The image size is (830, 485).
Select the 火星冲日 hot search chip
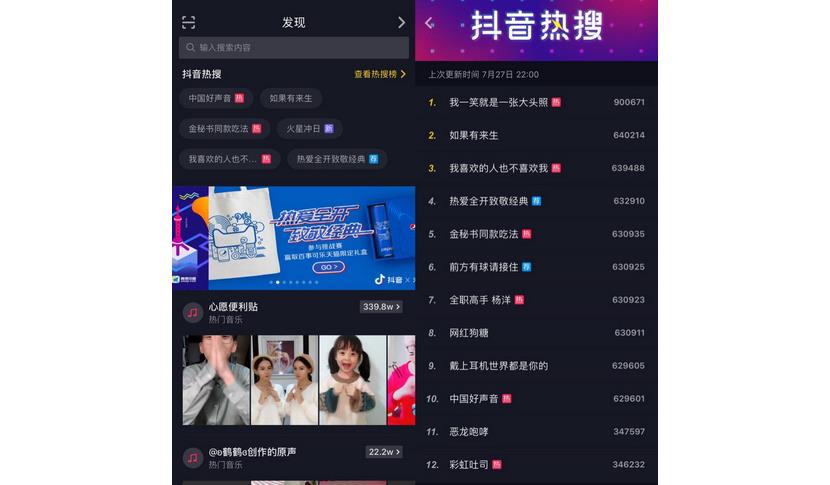309,129
